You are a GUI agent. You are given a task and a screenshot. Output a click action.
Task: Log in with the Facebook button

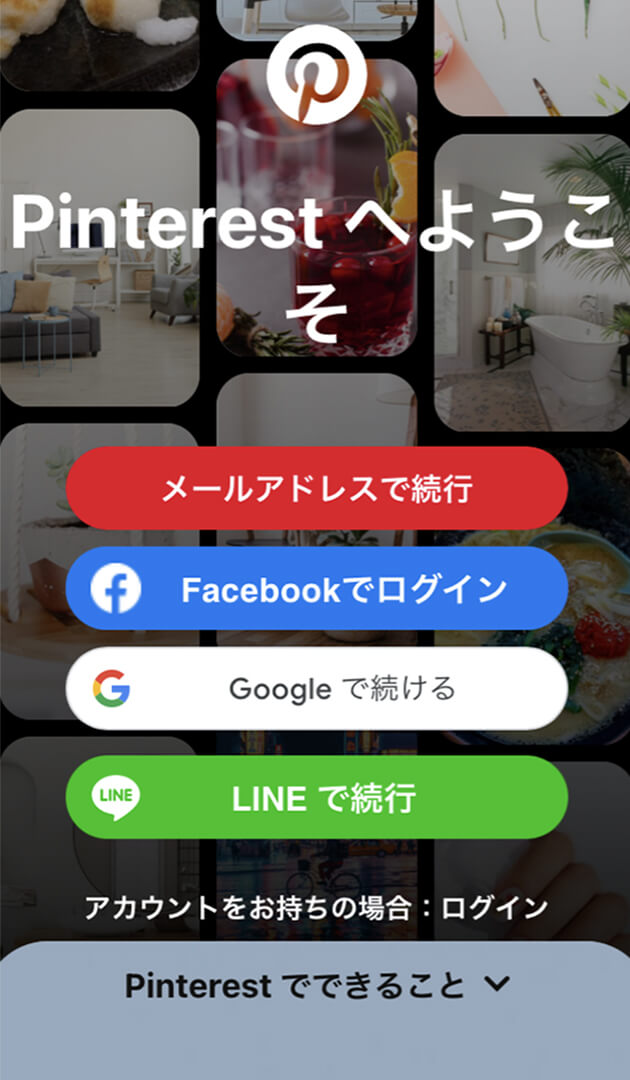316,589
